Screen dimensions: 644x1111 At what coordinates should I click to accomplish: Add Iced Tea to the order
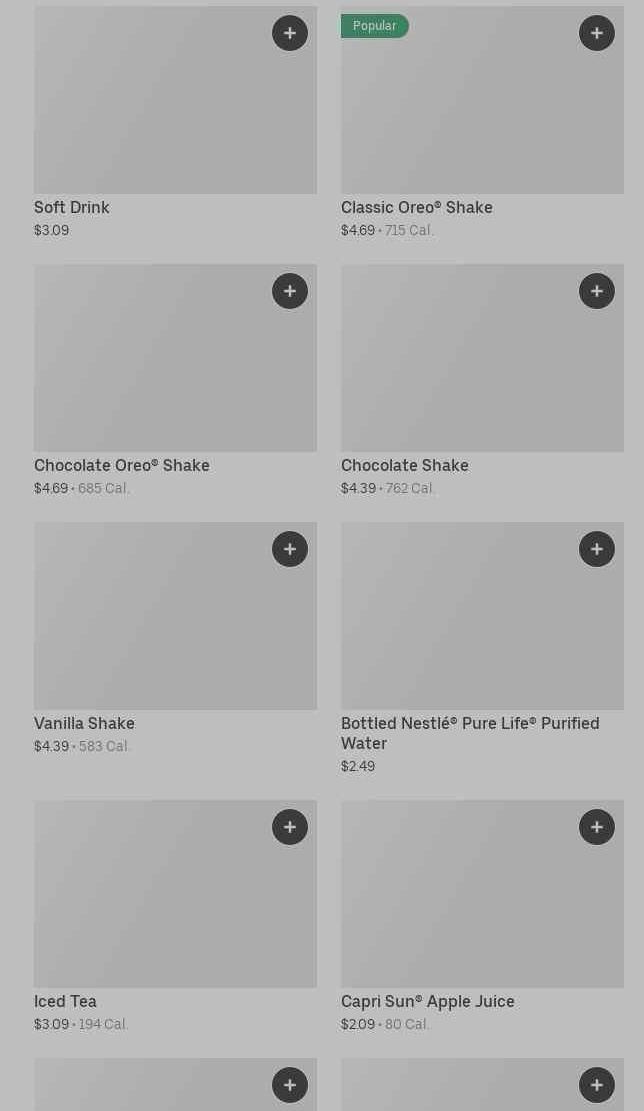[x=290, y=827]
